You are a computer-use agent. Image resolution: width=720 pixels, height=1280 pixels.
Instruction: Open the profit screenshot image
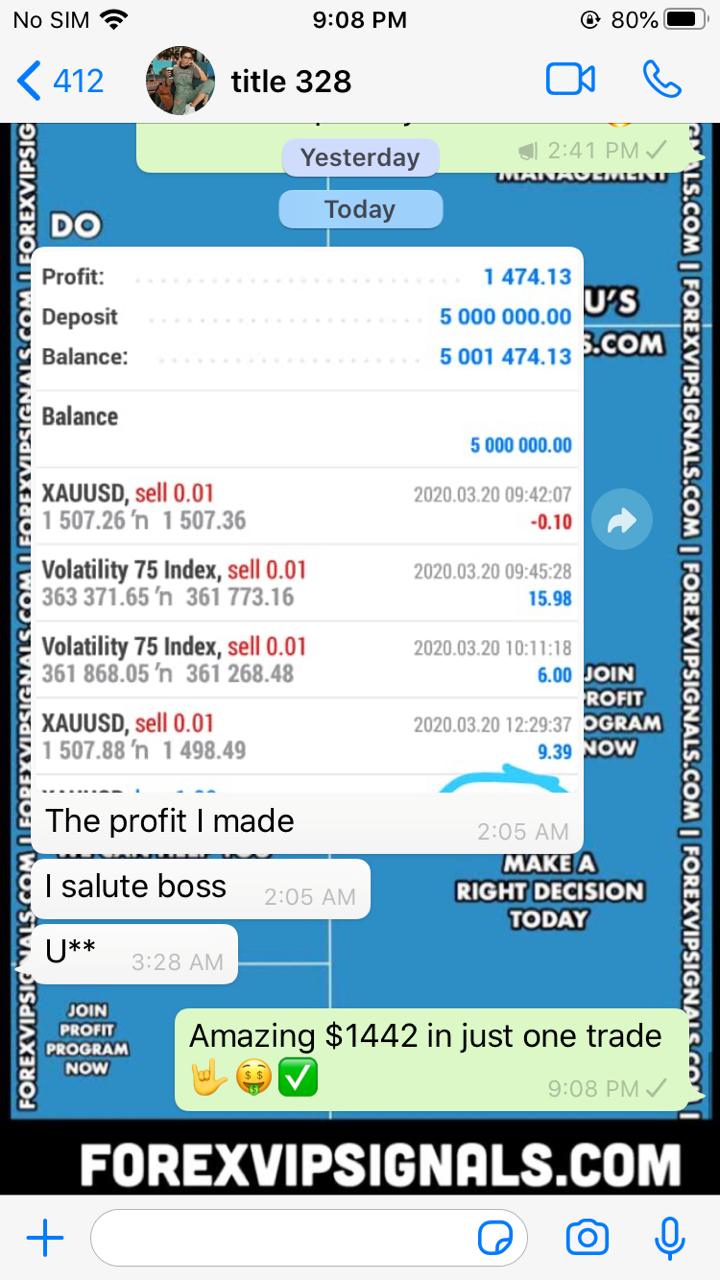[307, 520]
